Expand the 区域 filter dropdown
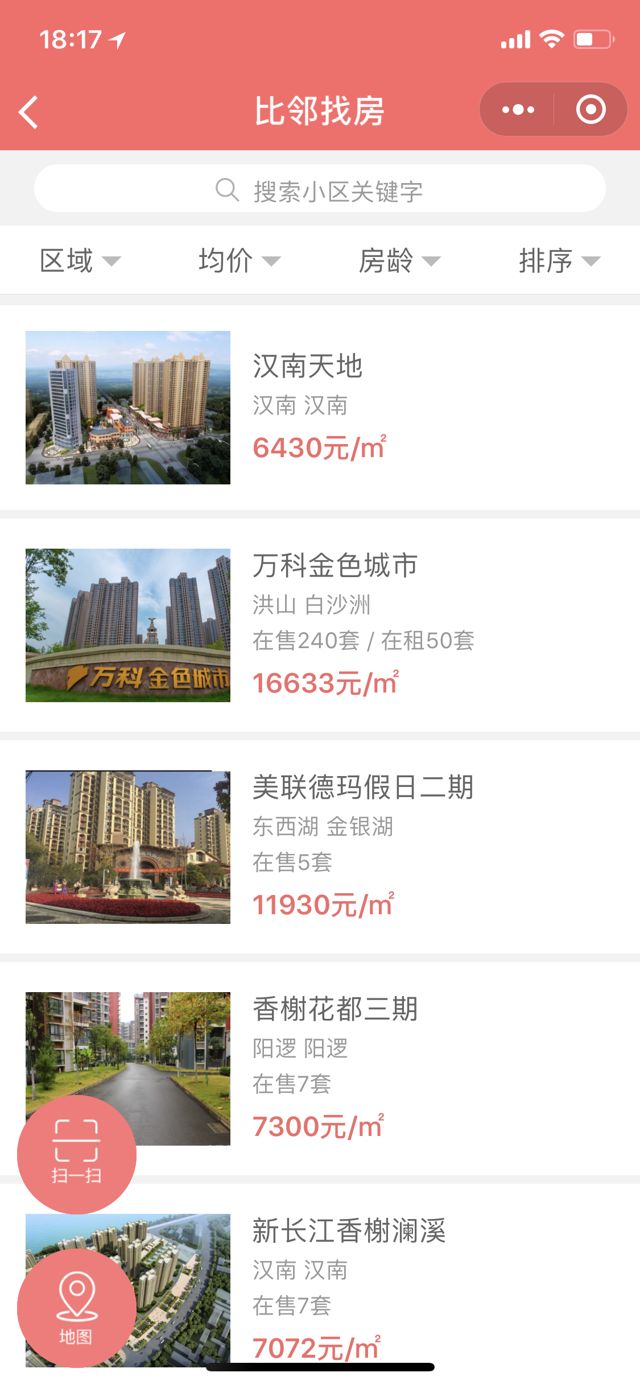 (80, 261)
